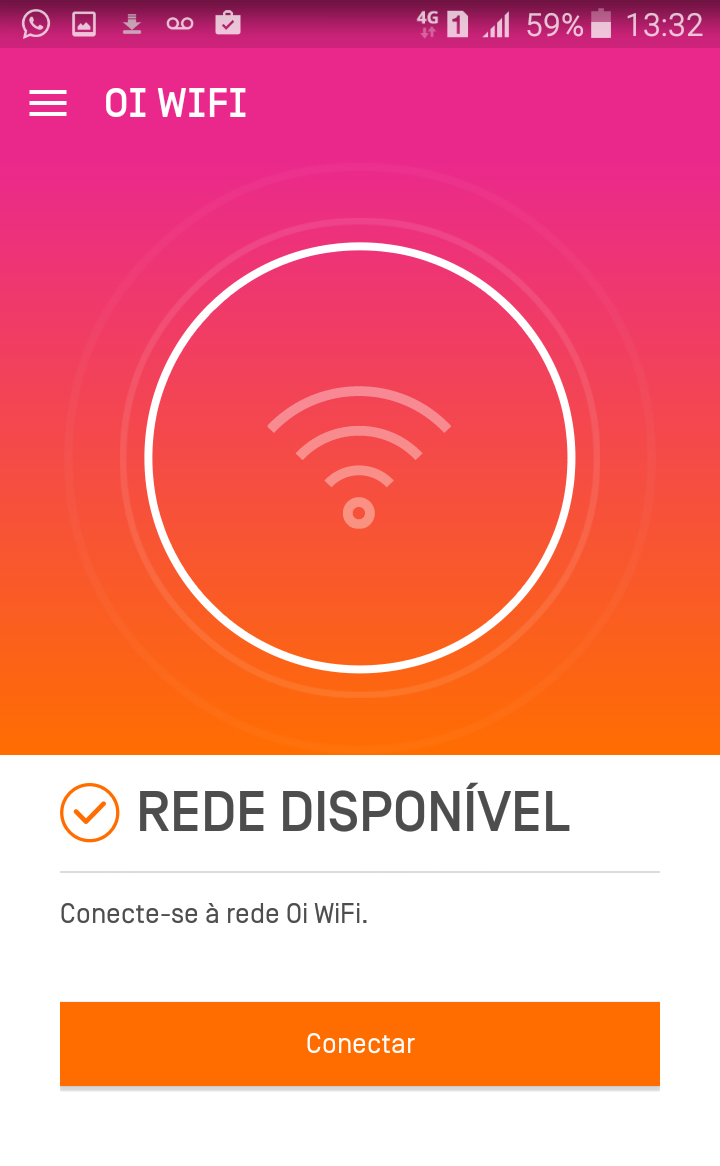
Task: Tap the central Wi-Fi signal circle
Action: 360,457
